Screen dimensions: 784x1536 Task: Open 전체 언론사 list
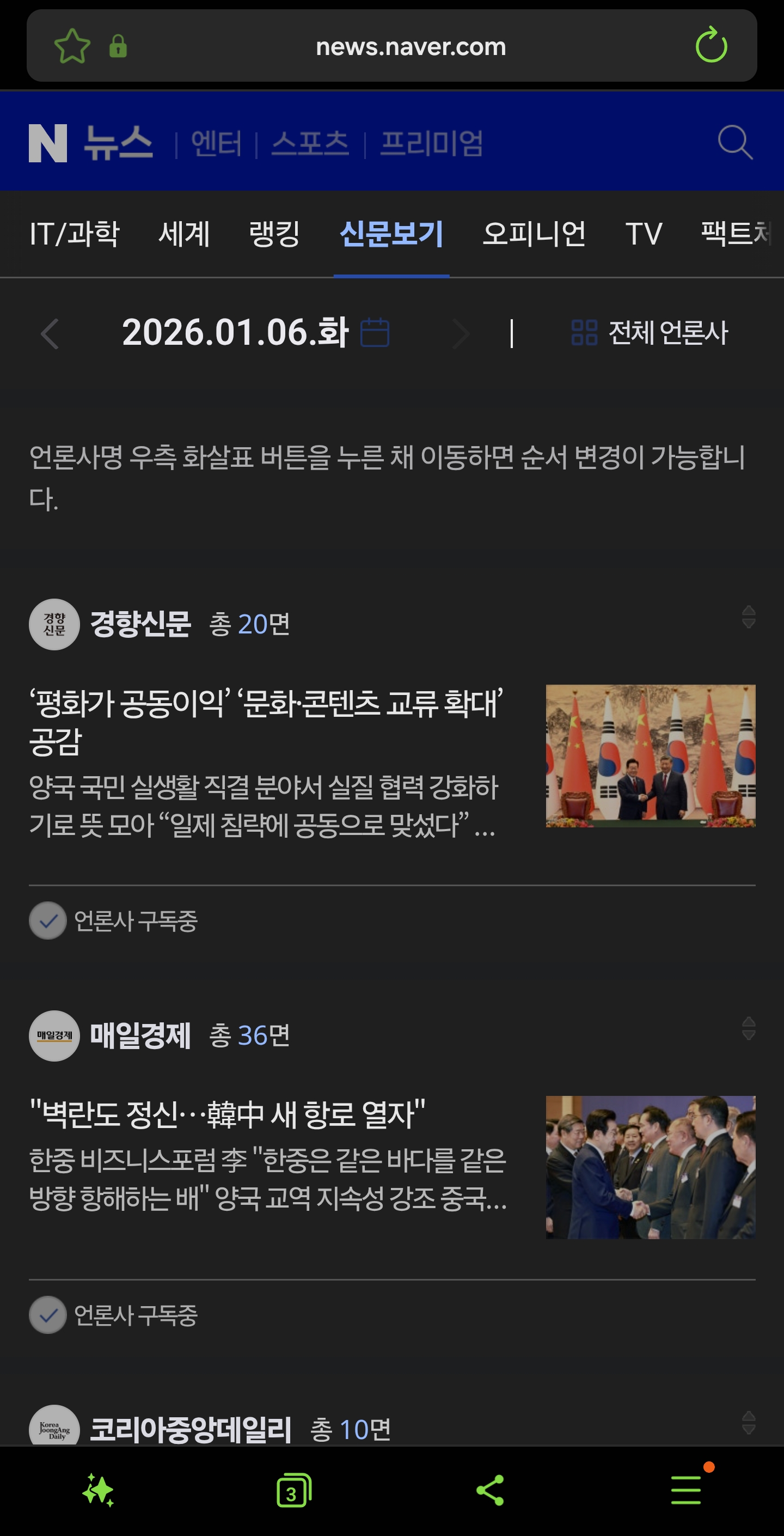click(650, 332)
